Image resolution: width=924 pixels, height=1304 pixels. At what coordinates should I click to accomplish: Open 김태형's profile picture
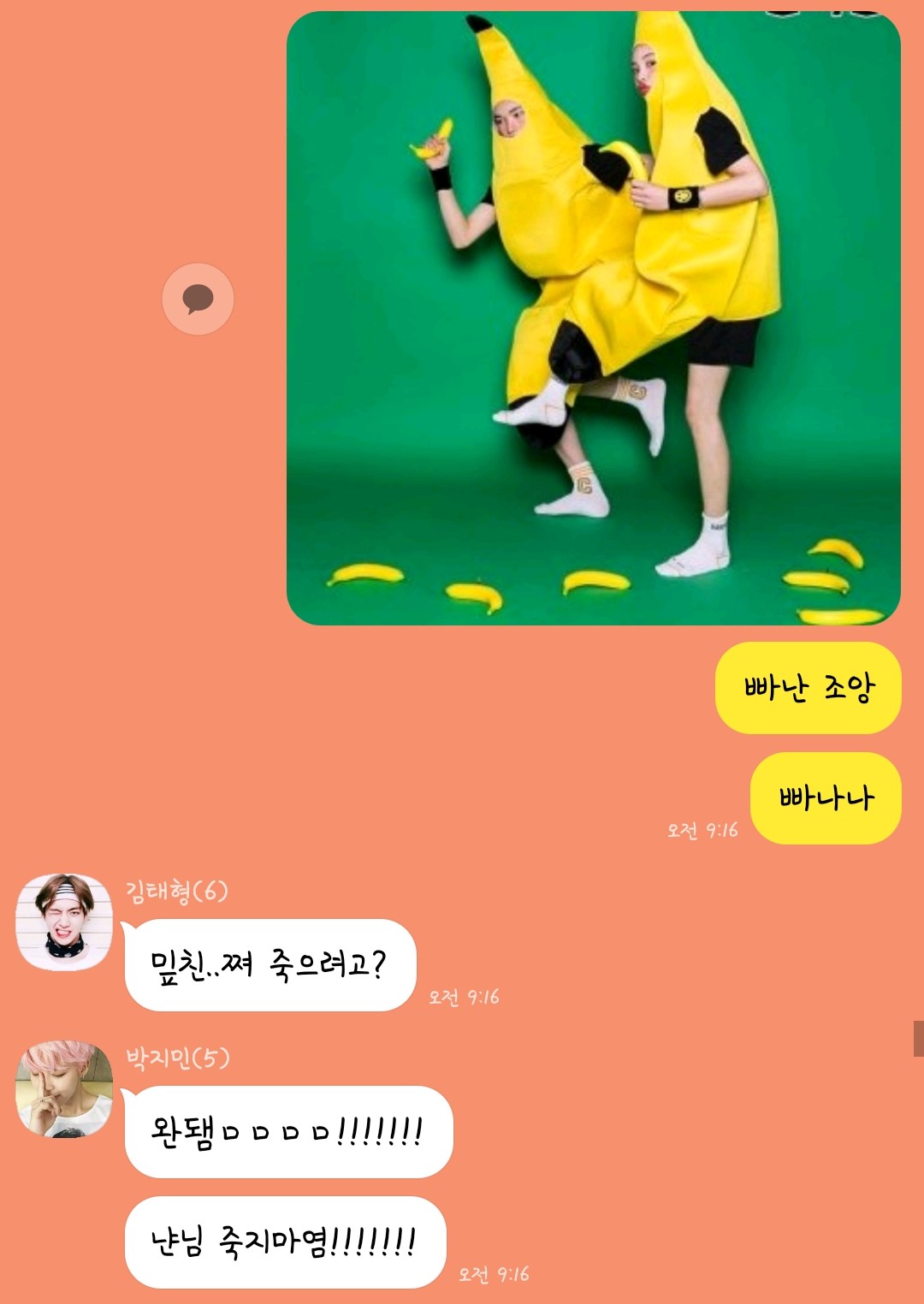point(64,922)
